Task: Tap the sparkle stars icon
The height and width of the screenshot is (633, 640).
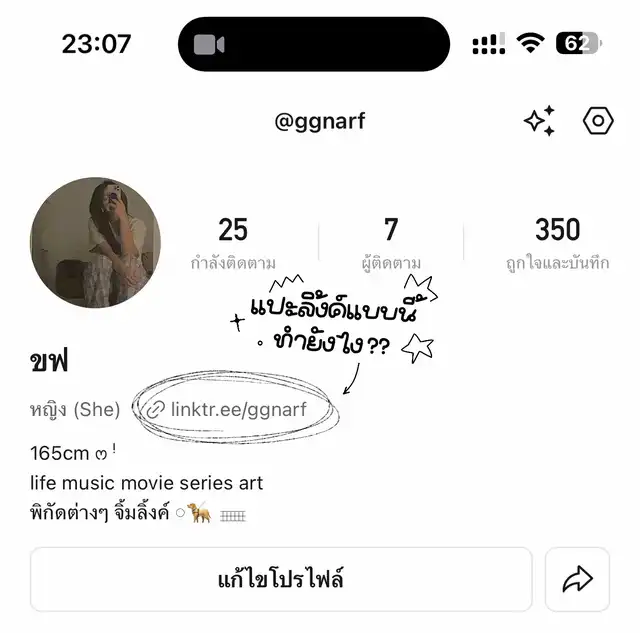Action: coord(540,122)
